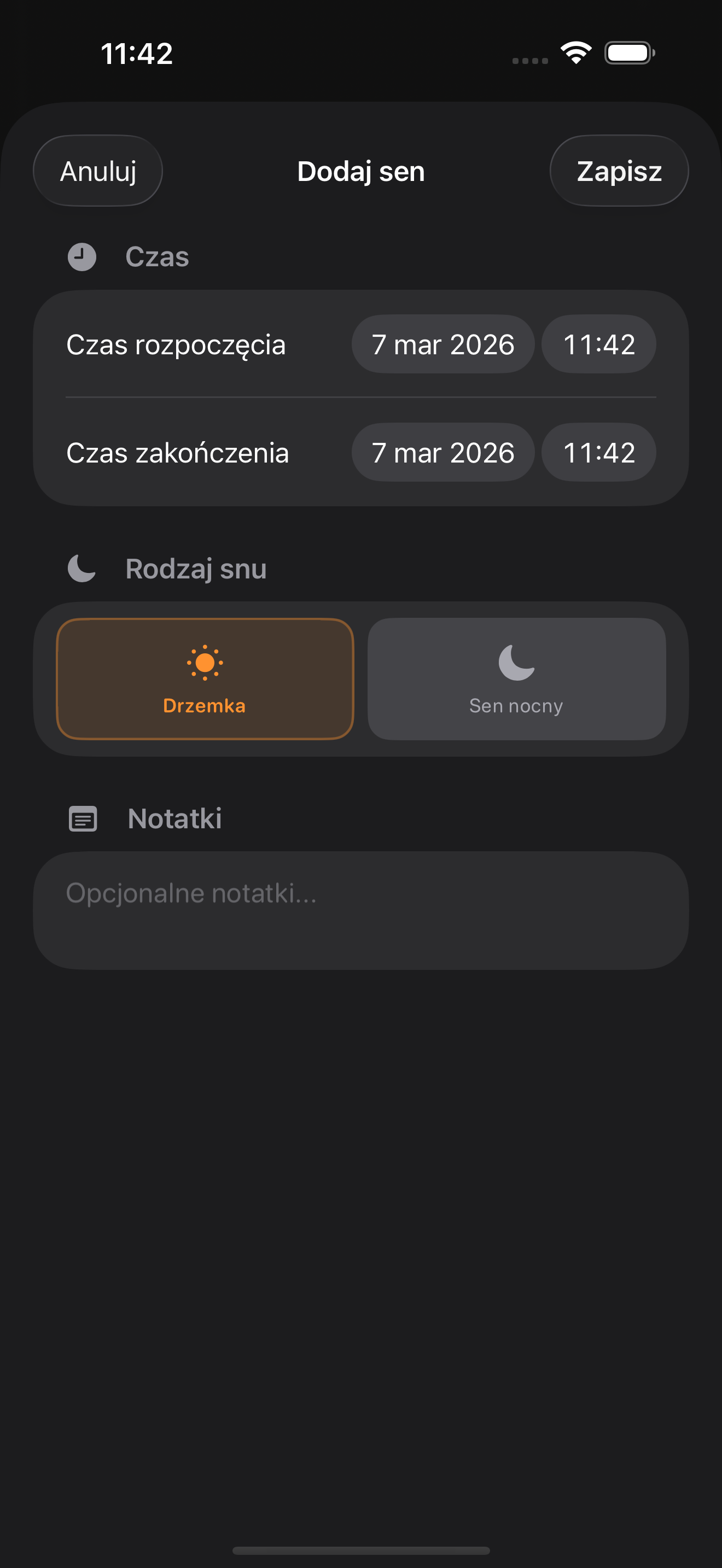Tap the 11:42 clock in the status bar
The image size is (722, 1568).
[136, 54]
